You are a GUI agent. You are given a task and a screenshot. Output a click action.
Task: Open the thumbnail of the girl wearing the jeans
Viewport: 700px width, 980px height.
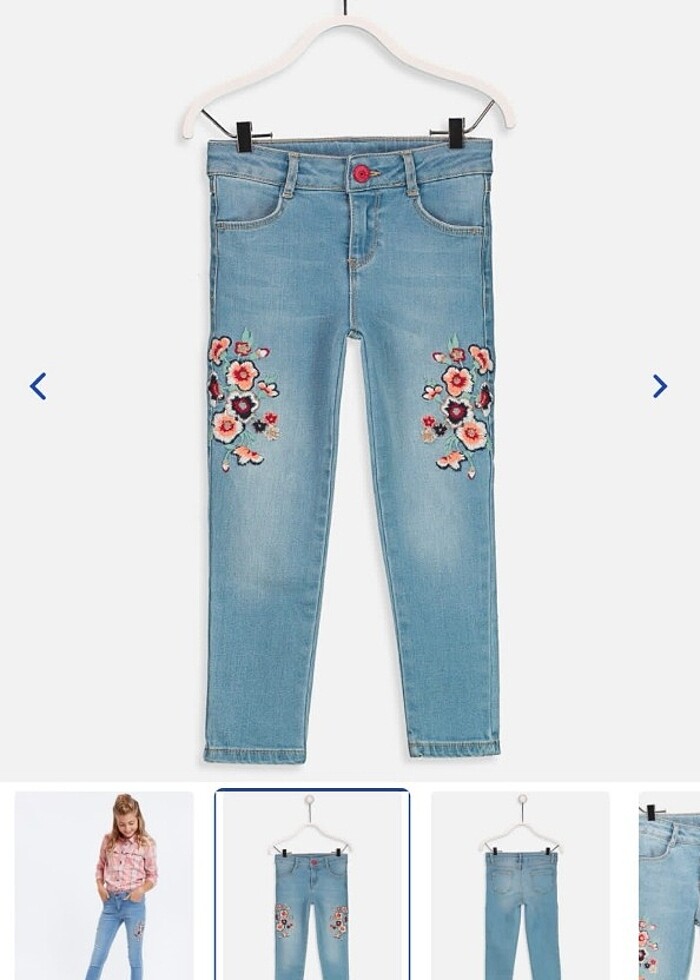(x=104, y=886)
